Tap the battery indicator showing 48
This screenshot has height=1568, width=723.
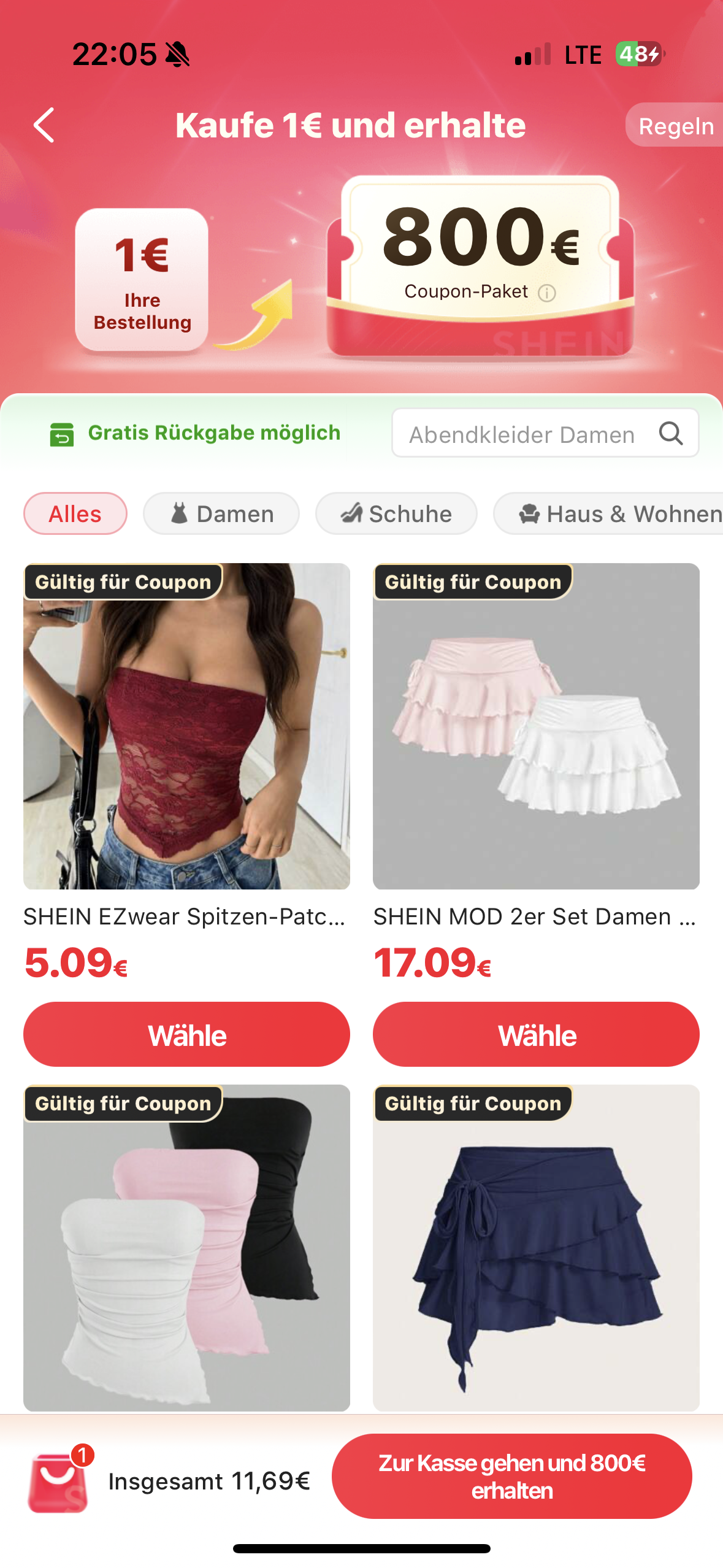click(x=638, y=54)
